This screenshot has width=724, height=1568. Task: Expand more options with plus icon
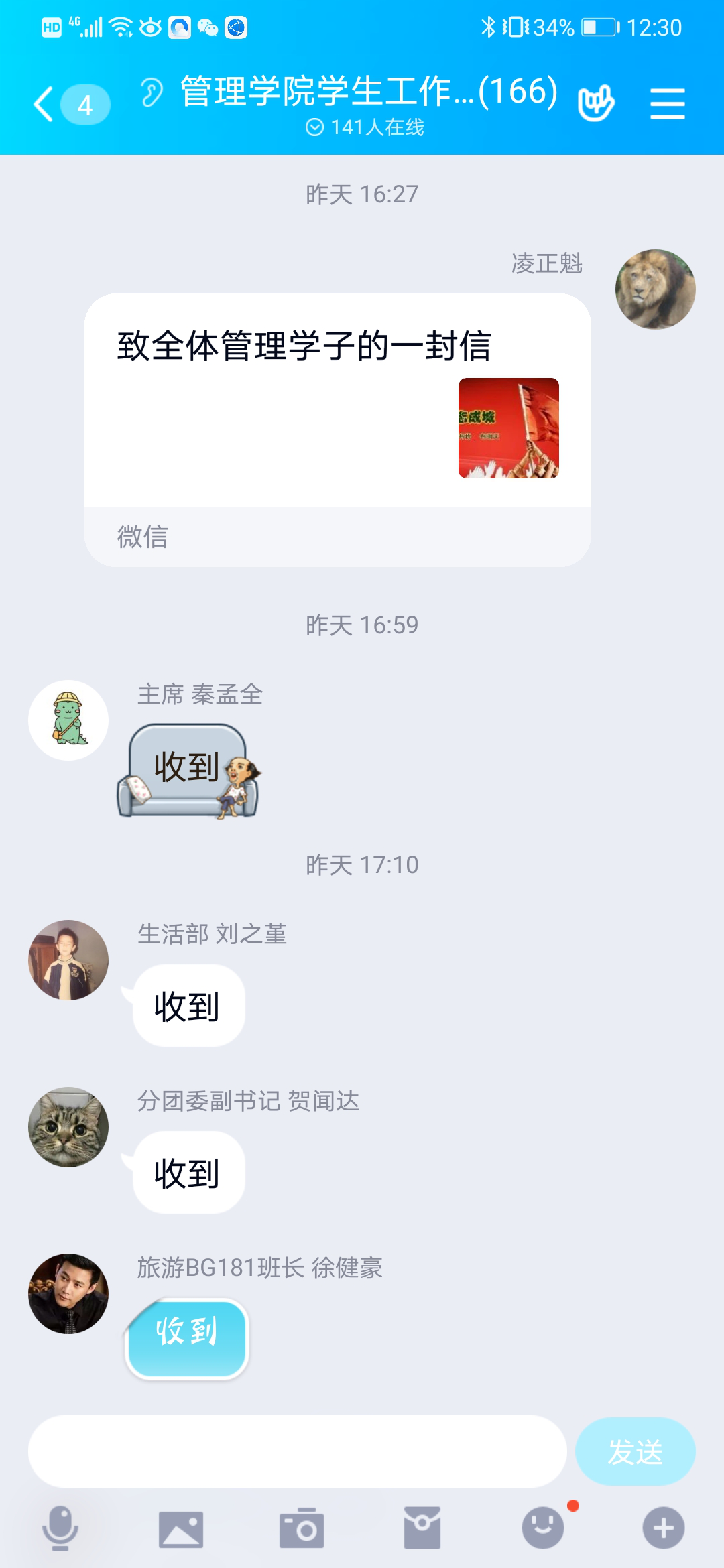pyautogui.click(x=664, y=1528)
